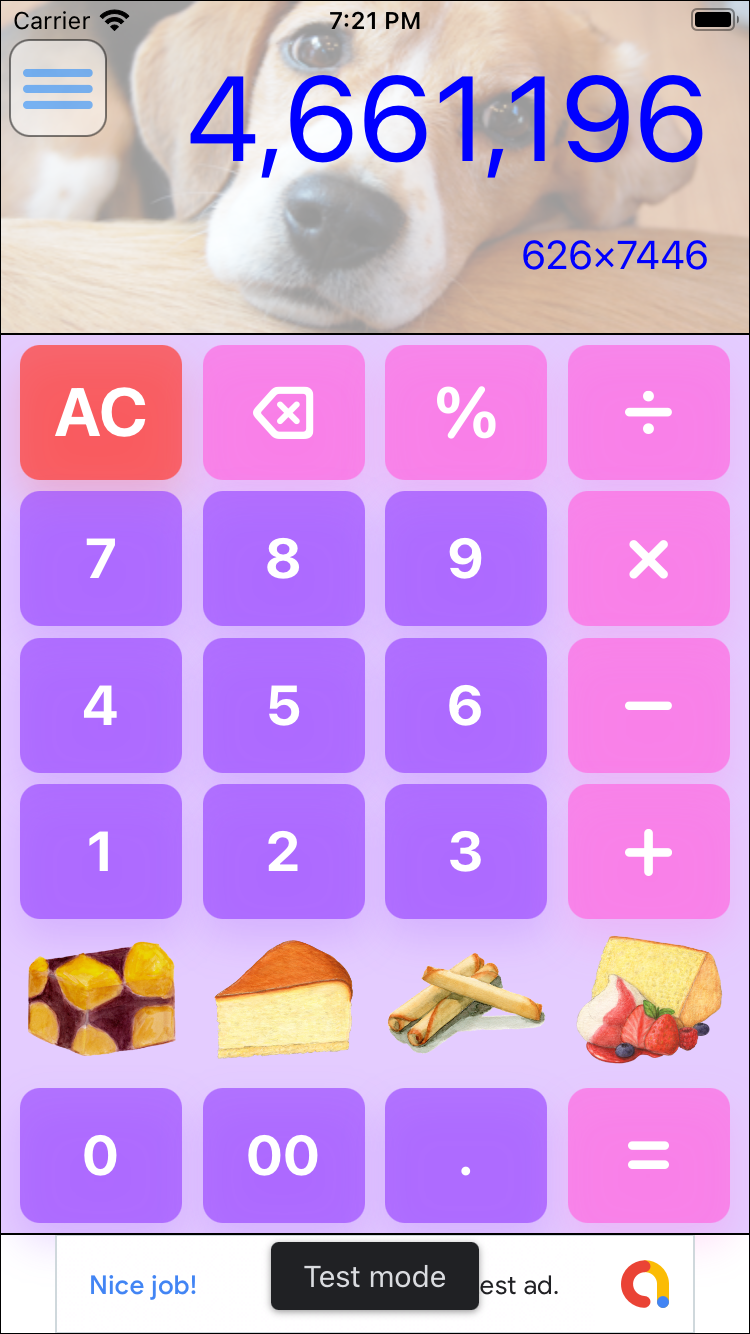The width and height of the screenshot is (750, 1334).
Task: Insert a decimal point
Action: point(466,1155)
